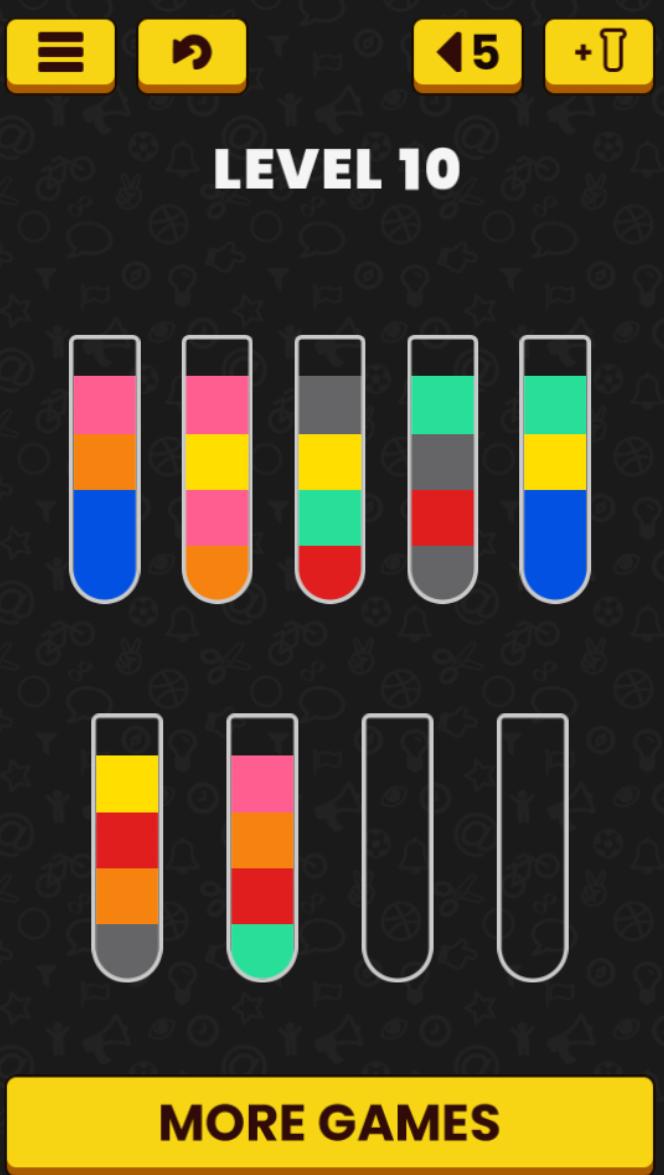Open the hamburger menu
Image resolution: width=664 pixels, height=1175 pixels.
tap(61, 52)
